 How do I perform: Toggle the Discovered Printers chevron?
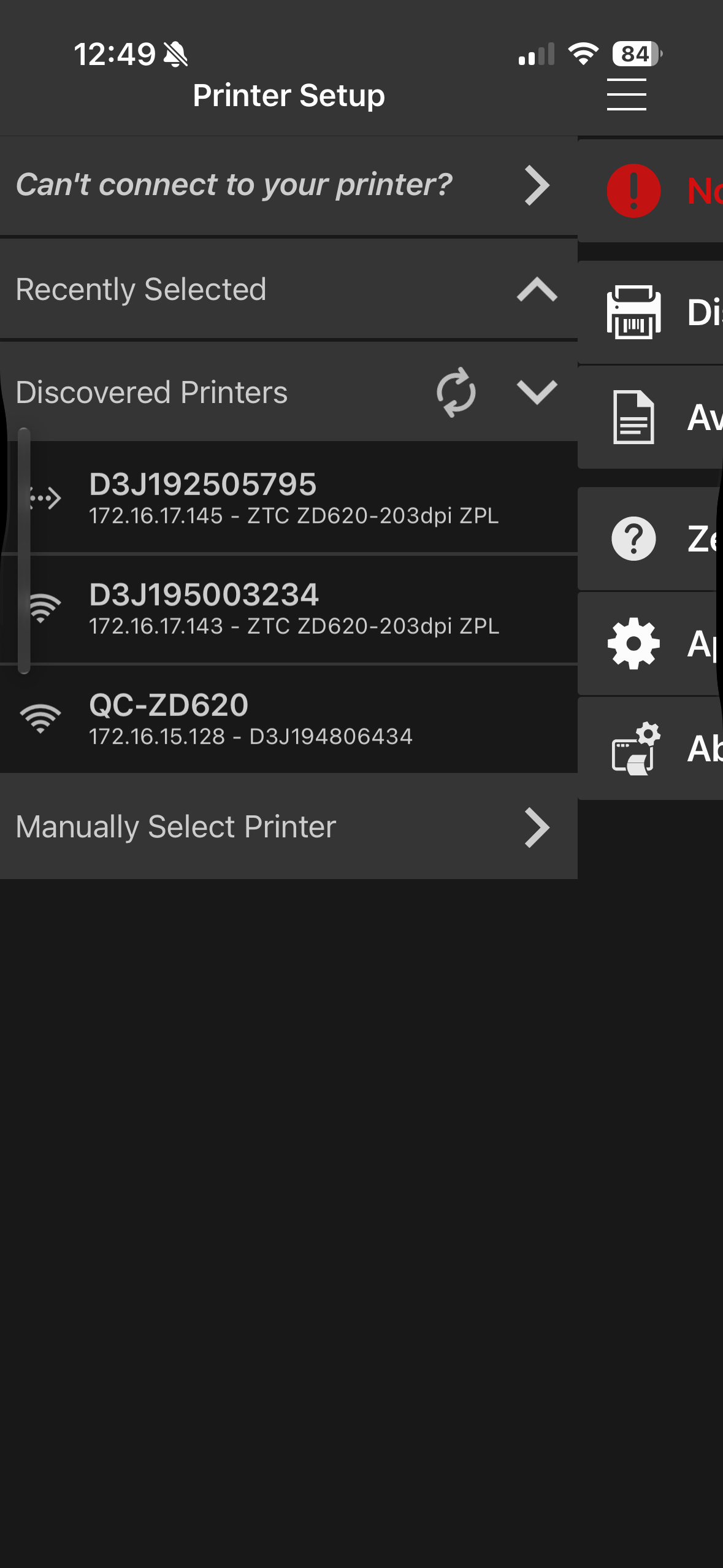click(537, 393)
